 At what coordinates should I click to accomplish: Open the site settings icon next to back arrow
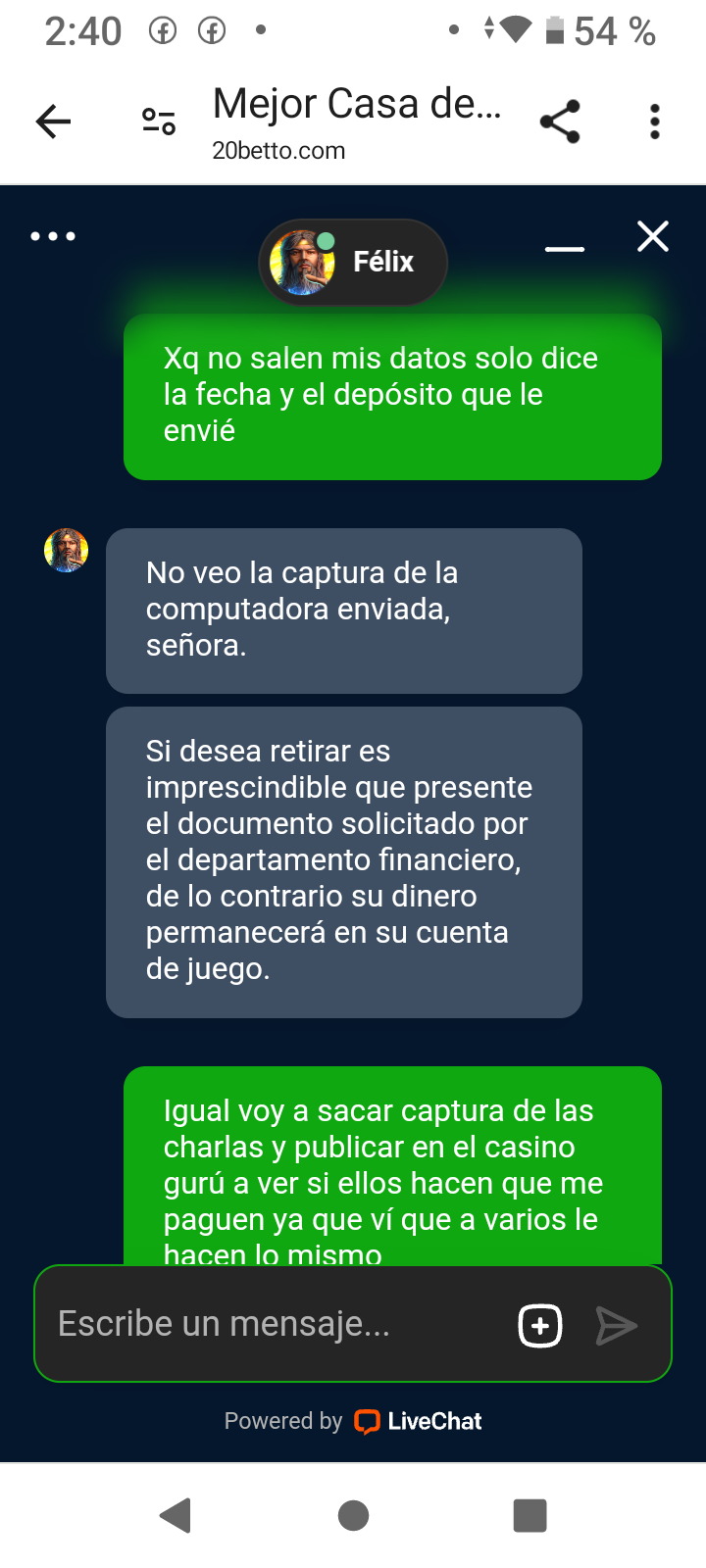(157, 120)
